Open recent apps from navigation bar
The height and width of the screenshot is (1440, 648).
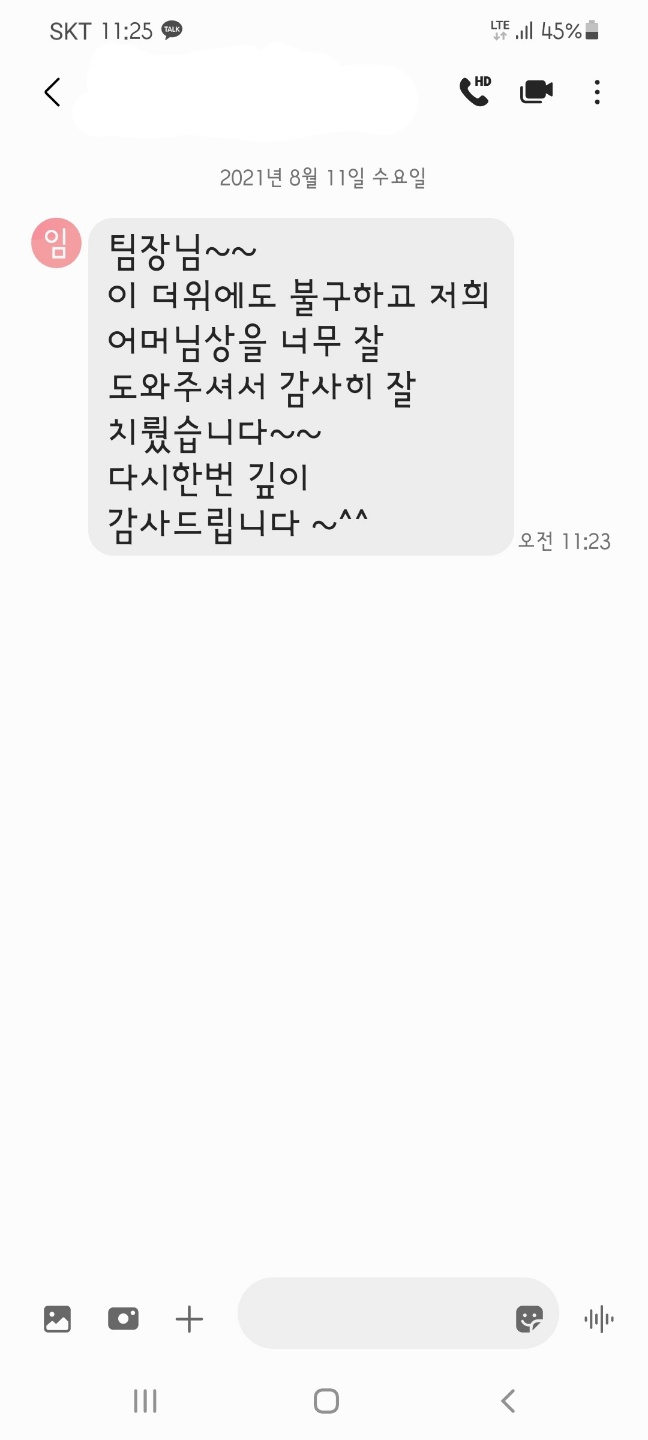[145, 1401]
